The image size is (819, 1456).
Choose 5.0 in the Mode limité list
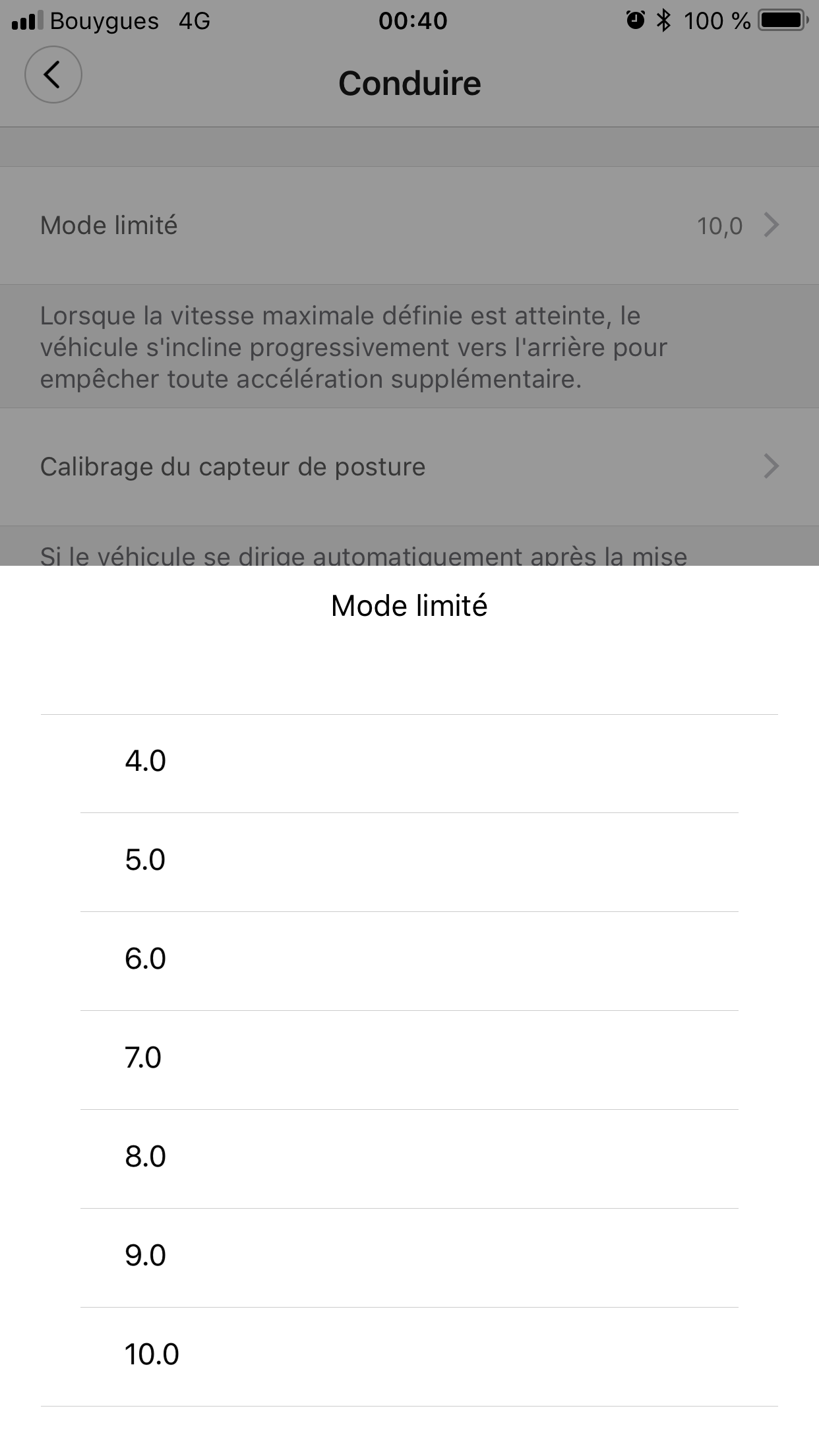click(409, 862)
